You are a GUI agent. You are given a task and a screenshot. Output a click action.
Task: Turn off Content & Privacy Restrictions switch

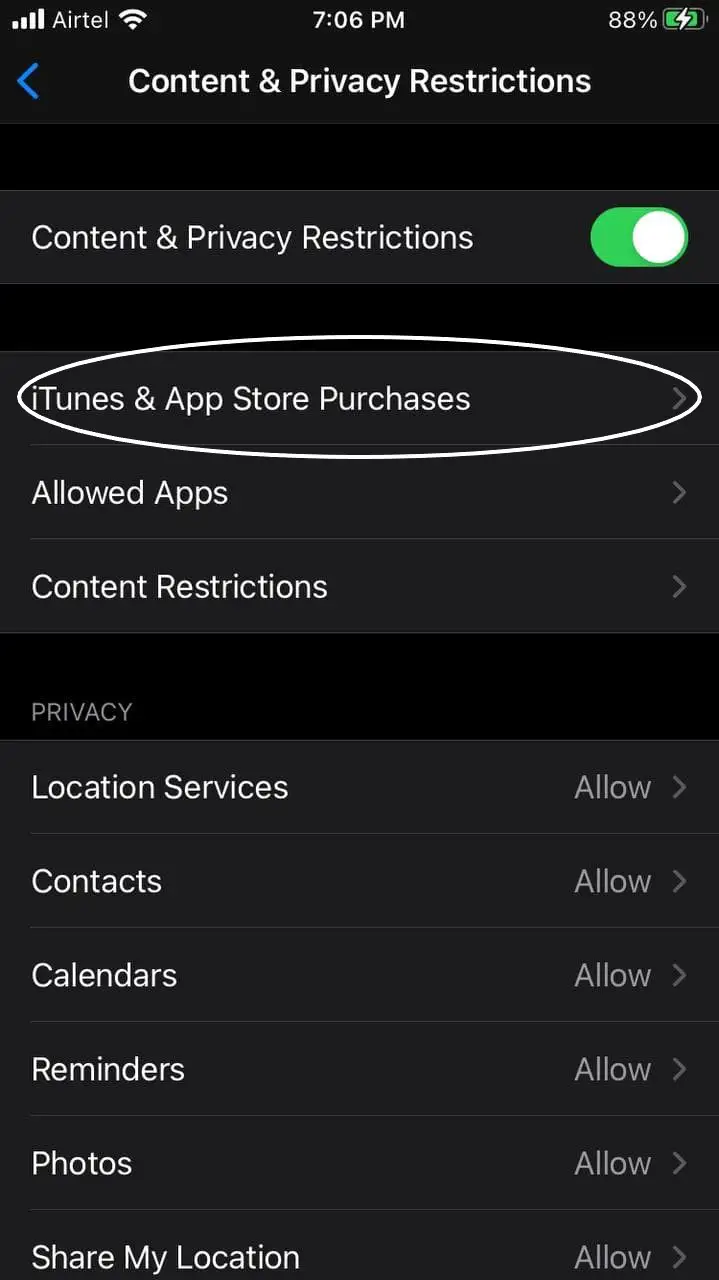639,238
